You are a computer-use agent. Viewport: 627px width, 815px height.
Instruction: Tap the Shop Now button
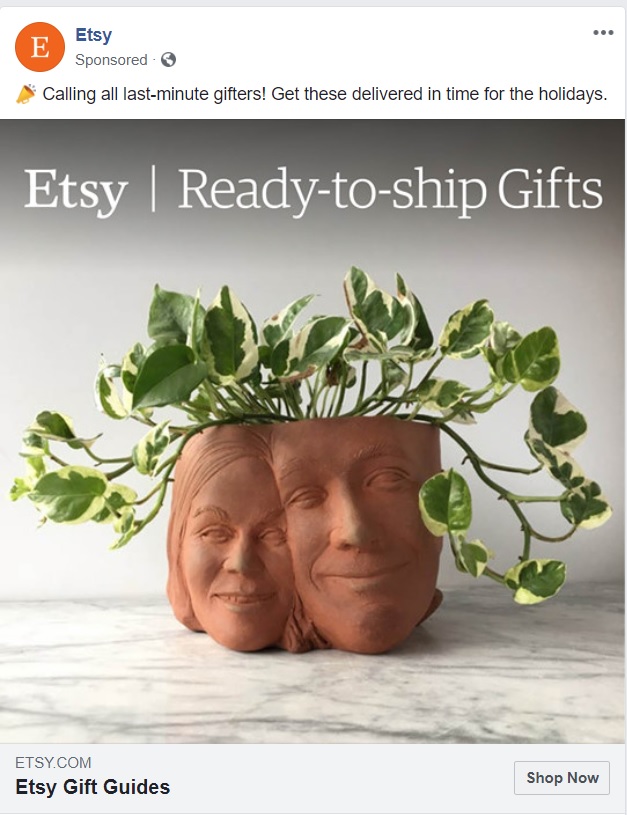pos(562,778)
